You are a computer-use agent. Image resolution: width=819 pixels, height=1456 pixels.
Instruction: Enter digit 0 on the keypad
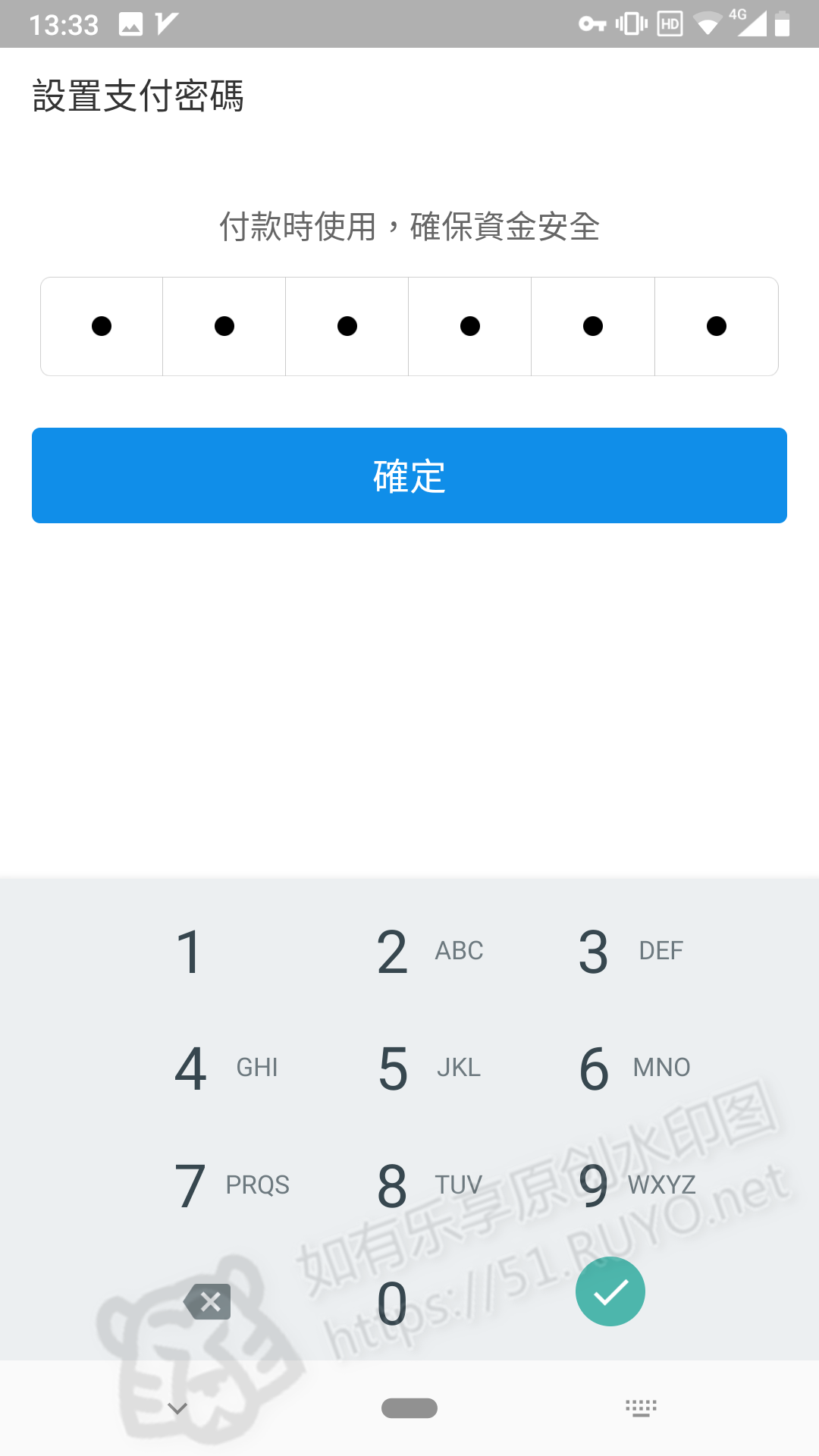[x=393, y=1303]
